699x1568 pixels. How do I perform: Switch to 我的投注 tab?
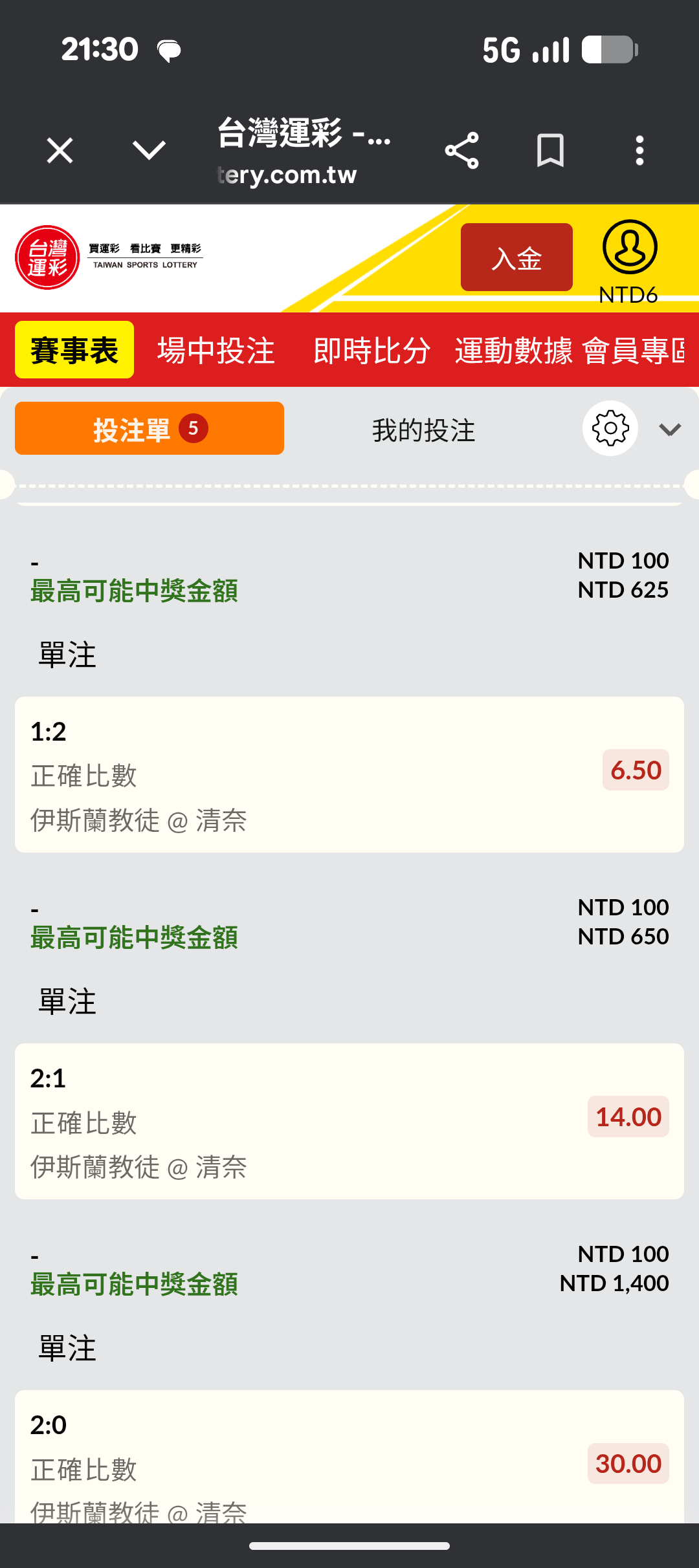coord(423,430)
